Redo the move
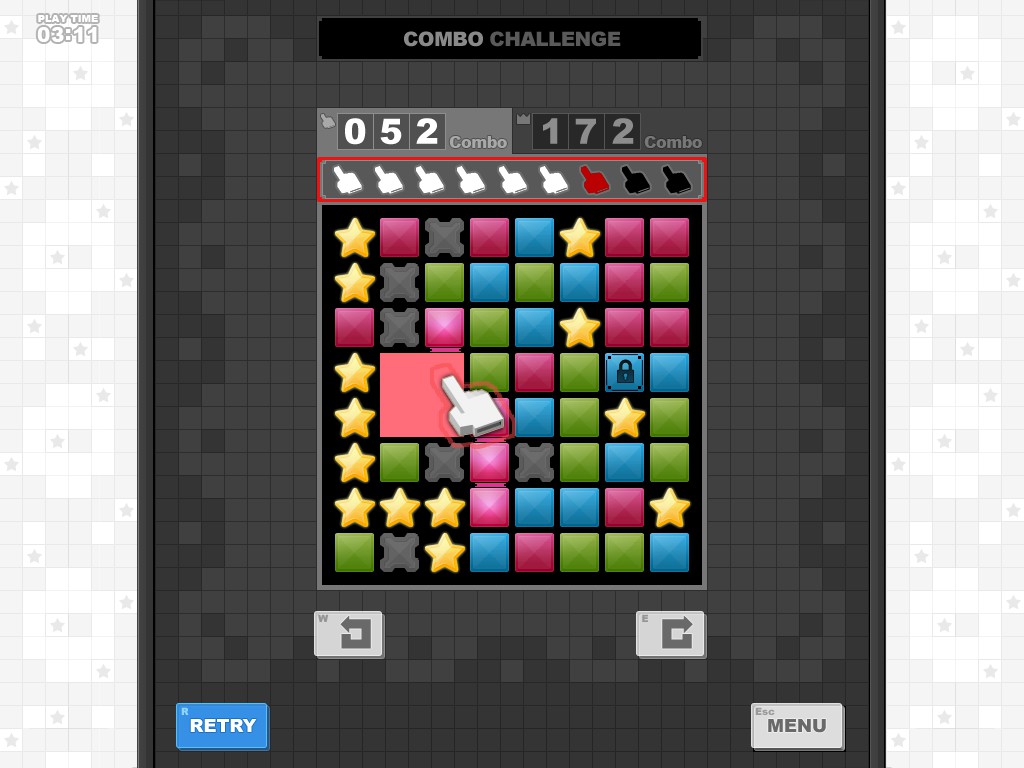 [670, 634]
